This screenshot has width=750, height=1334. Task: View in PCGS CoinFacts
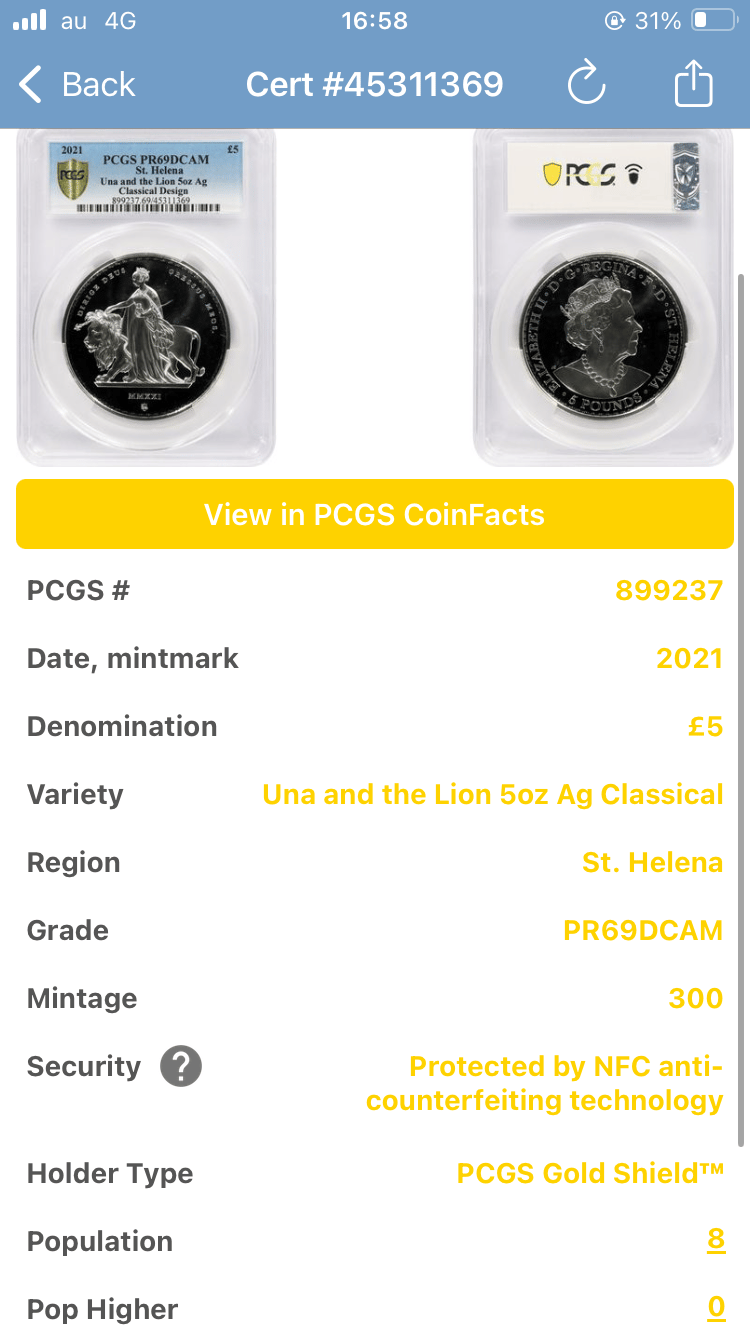click(375, 514)
